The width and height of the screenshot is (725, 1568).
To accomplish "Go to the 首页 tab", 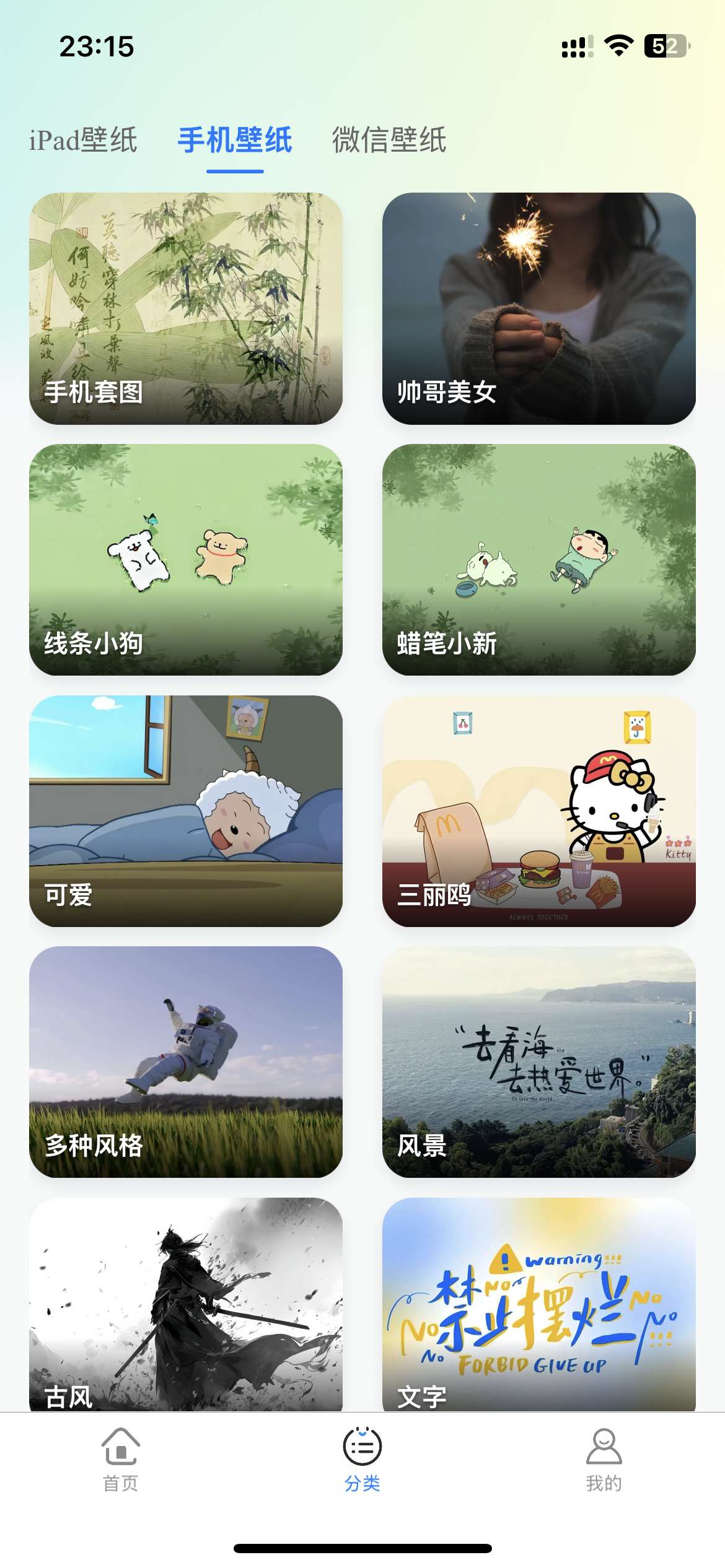I will 121,1459.
